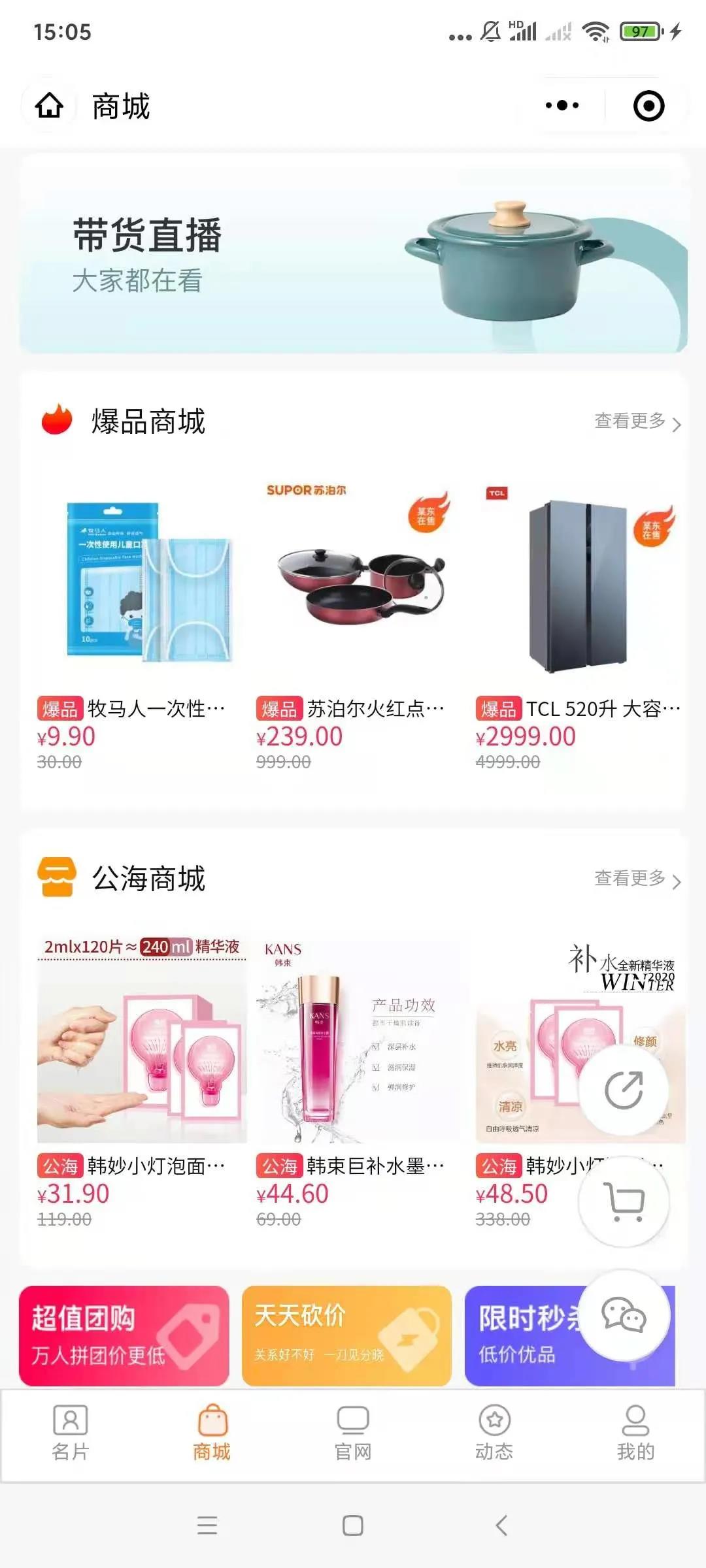Screen dimensions: 706x1568
Task: Tap the circular close capsule button
Action: [649, 106]
